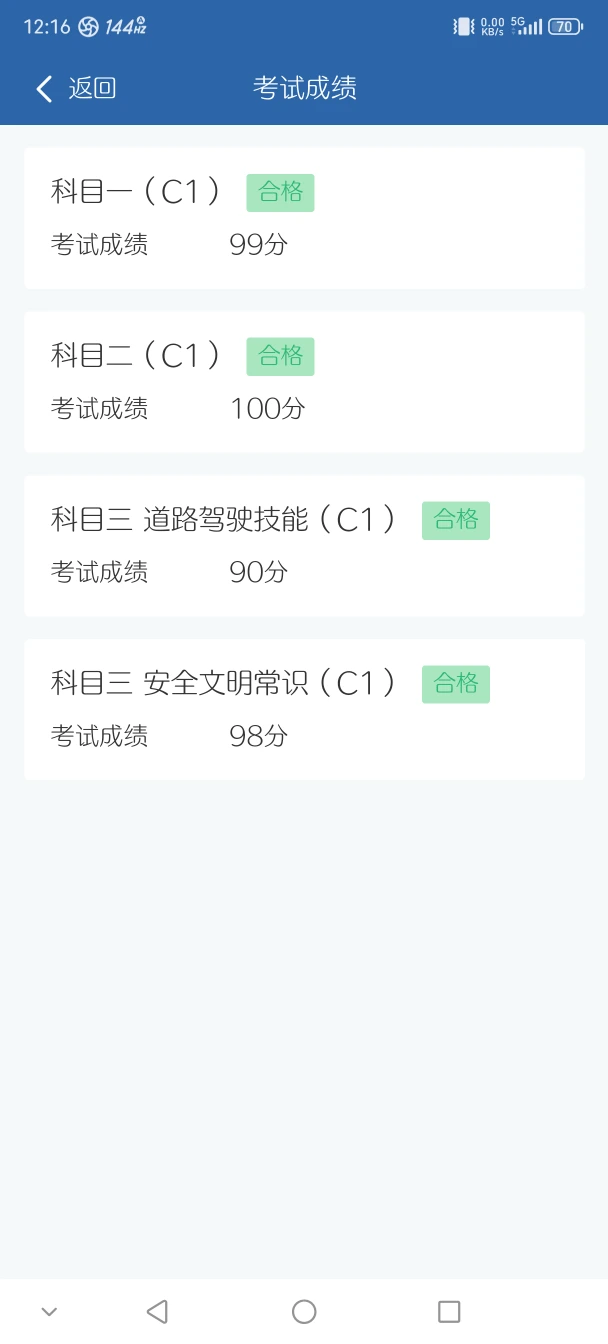This screenshot has width=608, height=1344.
Task: Tap the 返回 back arrow
Action: pos(44,89)
